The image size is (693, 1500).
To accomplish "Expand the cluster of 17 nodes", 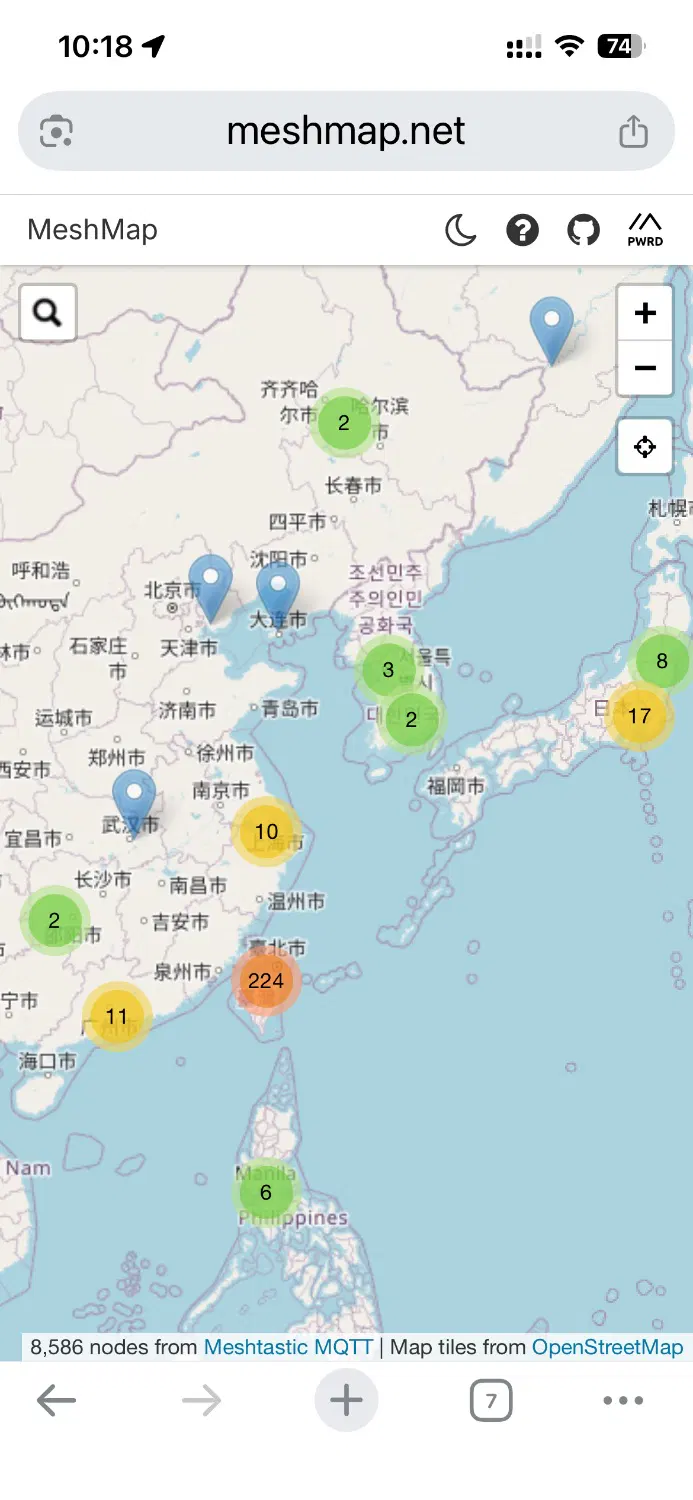I will 640,715.
